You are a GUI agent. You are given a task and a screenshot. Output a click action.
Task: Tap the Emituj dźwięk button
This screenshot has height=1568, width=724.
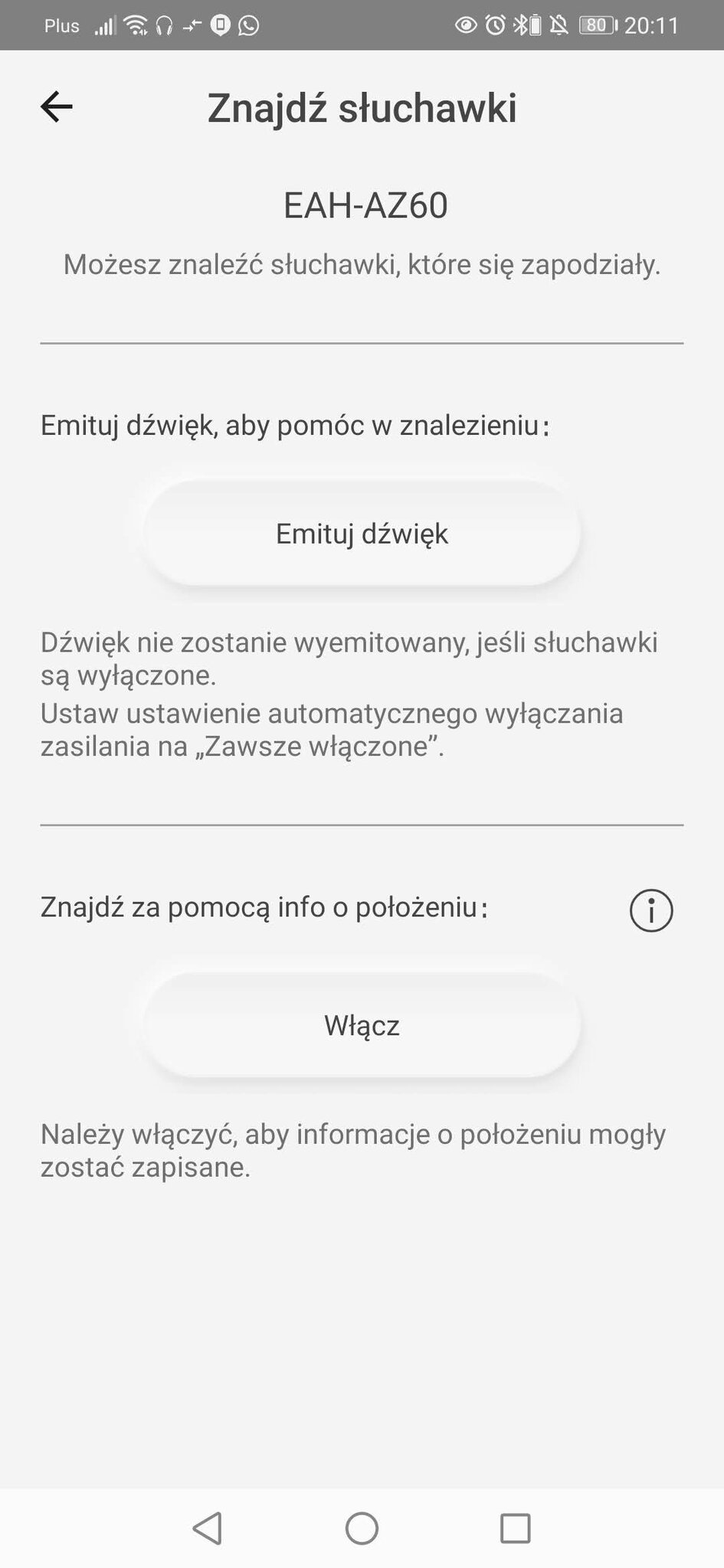362,534
